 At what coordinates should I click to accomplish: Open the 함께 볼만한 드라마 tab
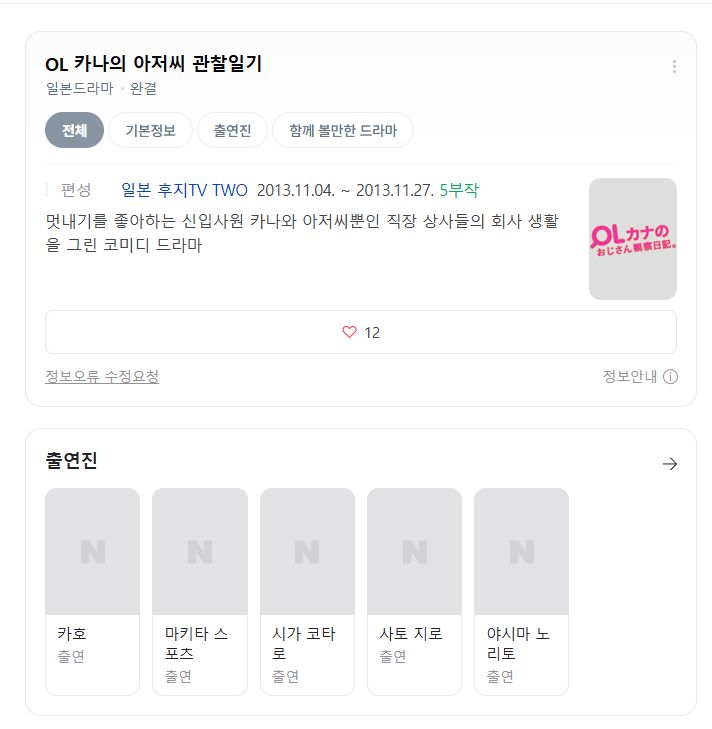(343, 130)
